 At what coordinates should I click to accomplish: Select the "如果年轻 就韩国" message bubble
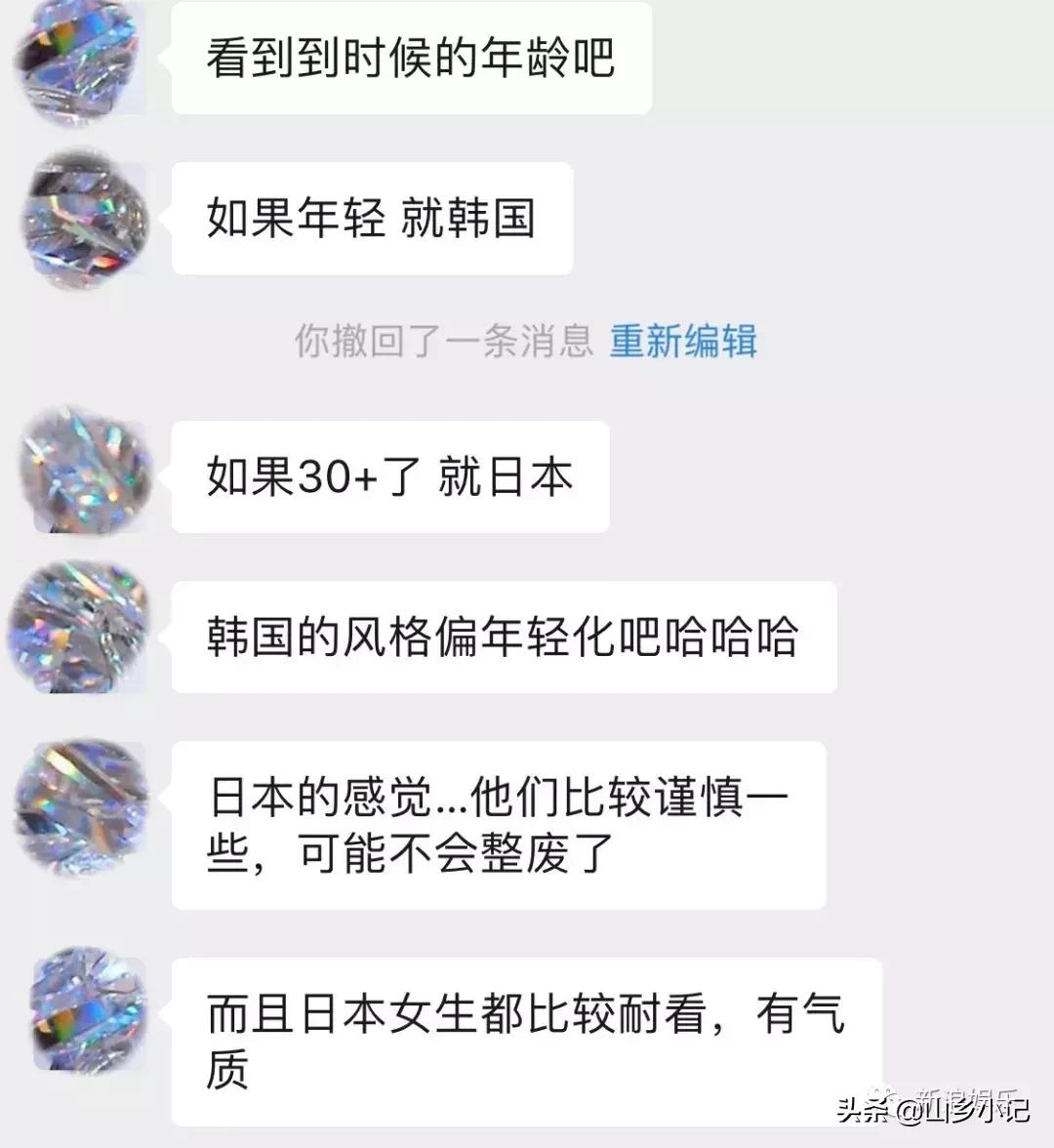pyautogui.click(x=371, y=217)
